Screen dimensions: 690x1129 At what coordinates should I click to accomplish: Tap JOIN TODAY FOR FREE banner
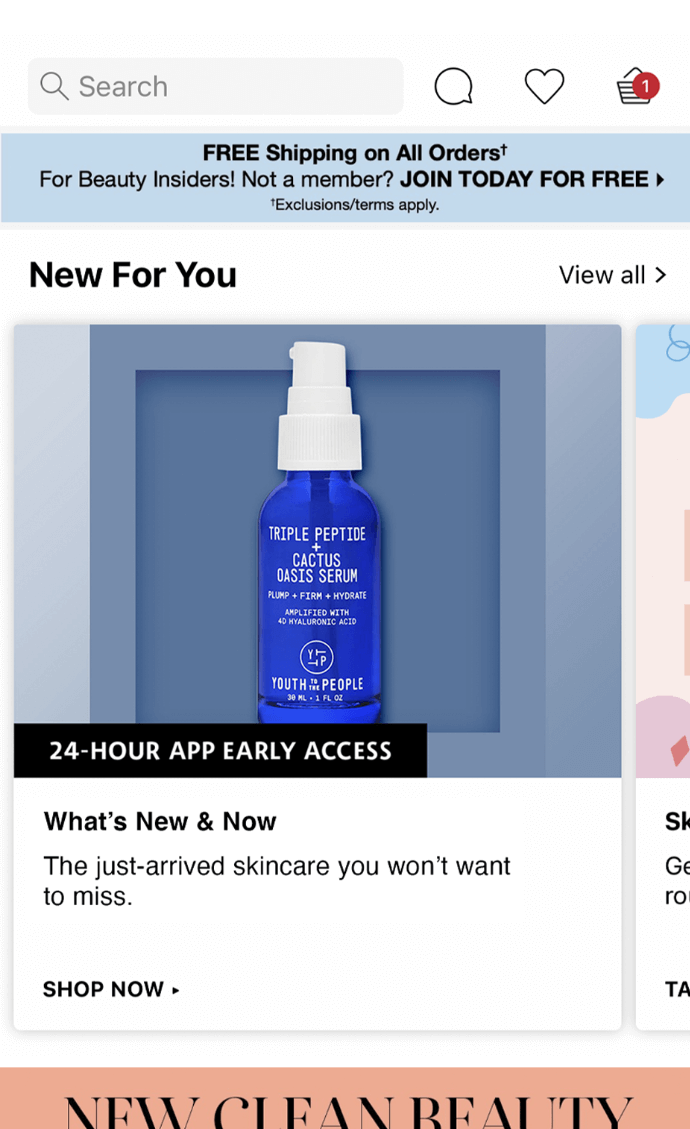click(x=532, y=180)
